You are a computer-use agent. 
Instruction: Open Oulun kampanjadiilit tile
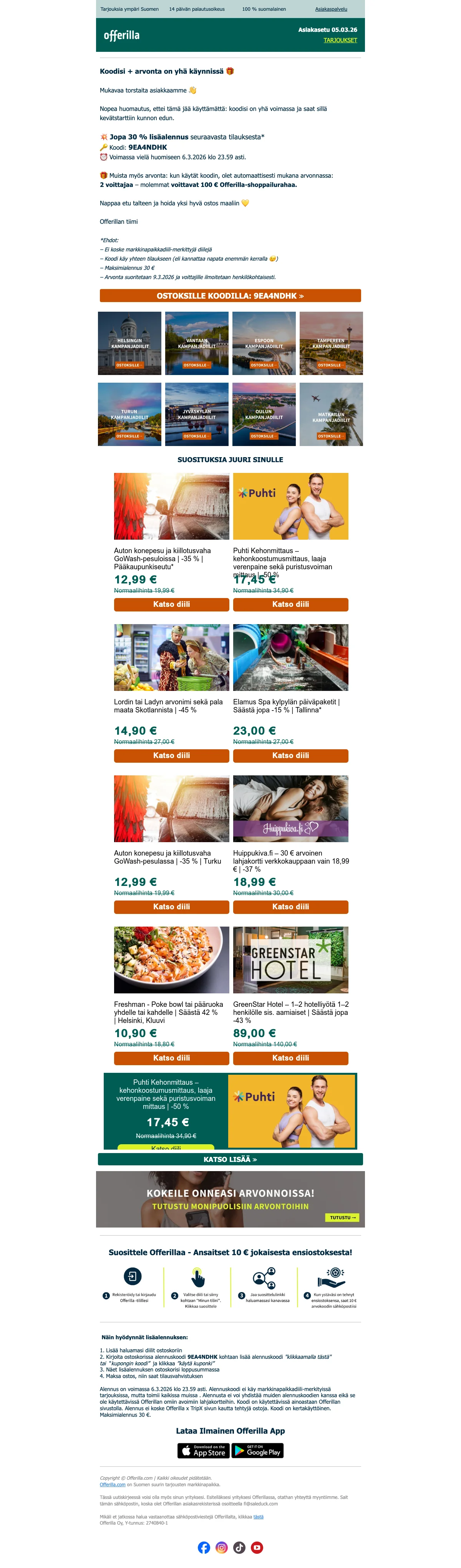click(x=264, y=415)
